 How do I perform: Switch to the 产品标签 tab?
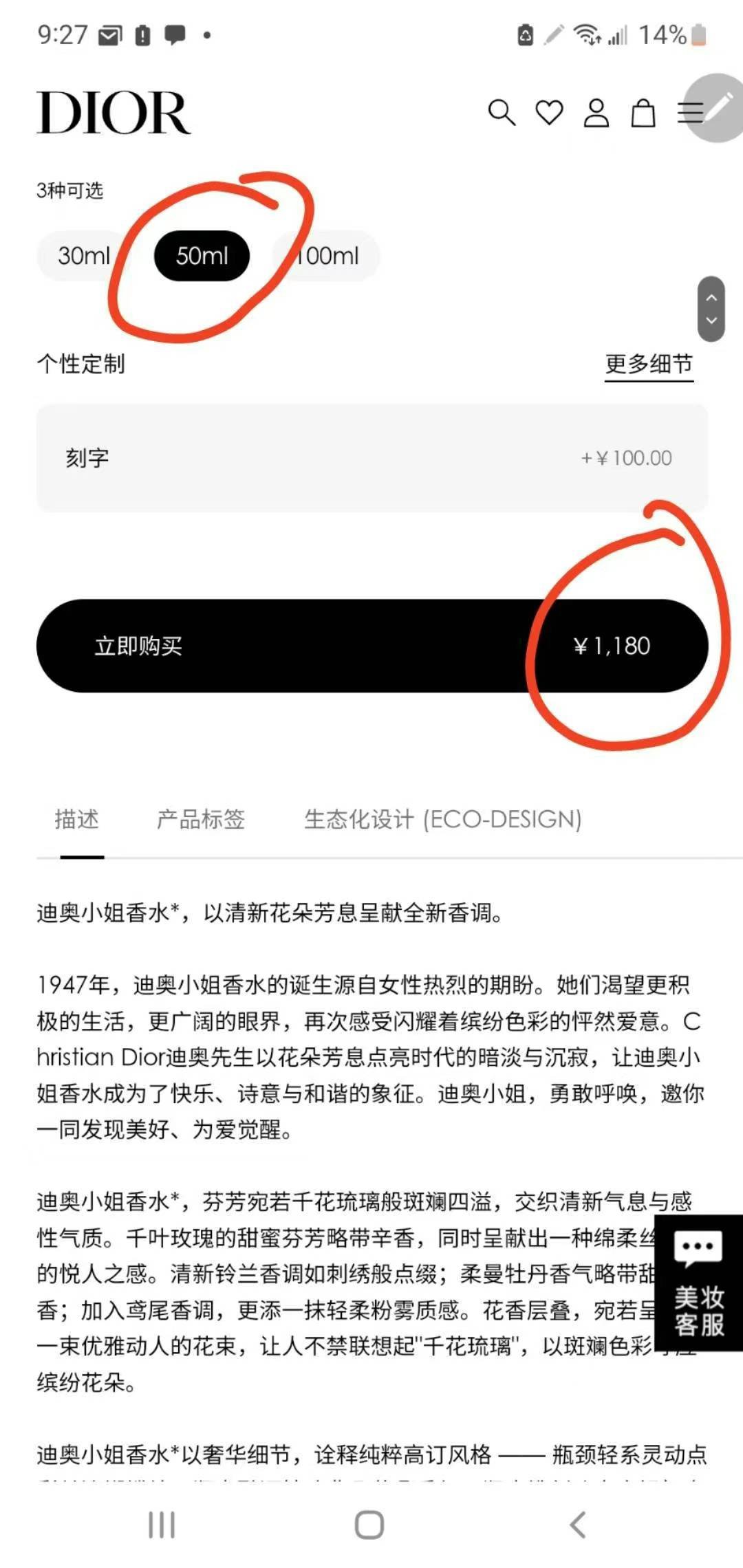[201, 820]
